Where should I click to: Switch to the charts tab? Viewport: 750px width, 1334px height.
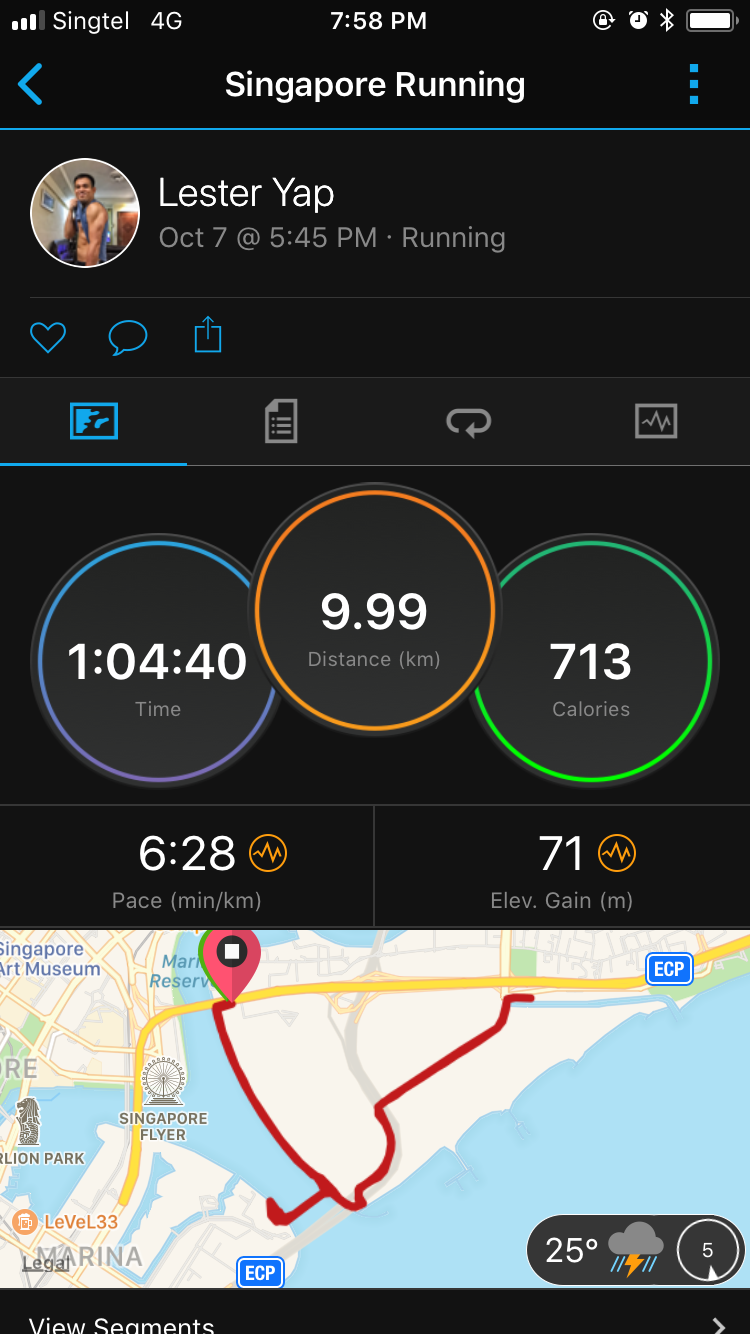coord(656,421)
